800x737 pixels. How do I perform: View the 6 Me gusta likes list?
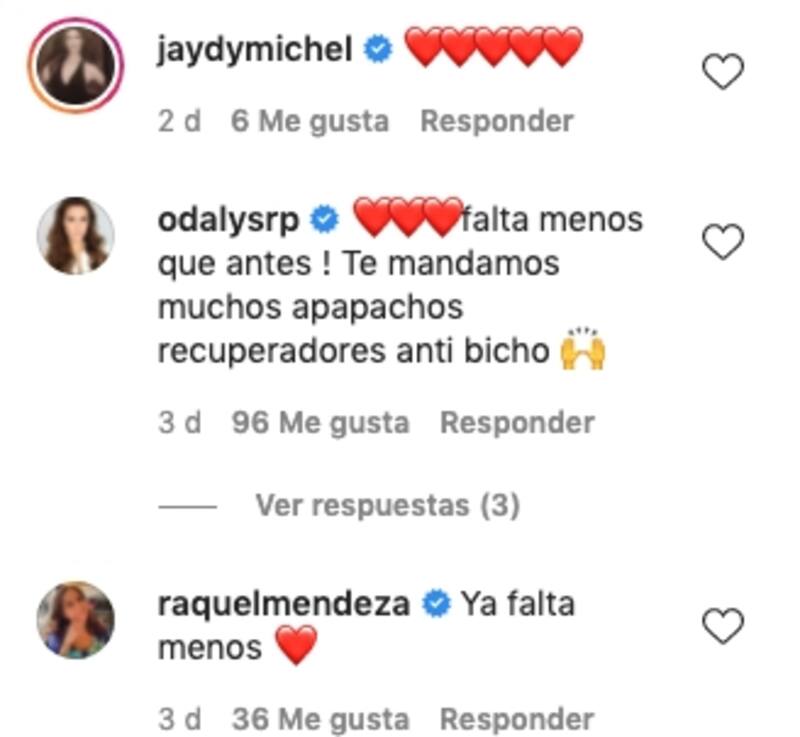coord(309,122)
